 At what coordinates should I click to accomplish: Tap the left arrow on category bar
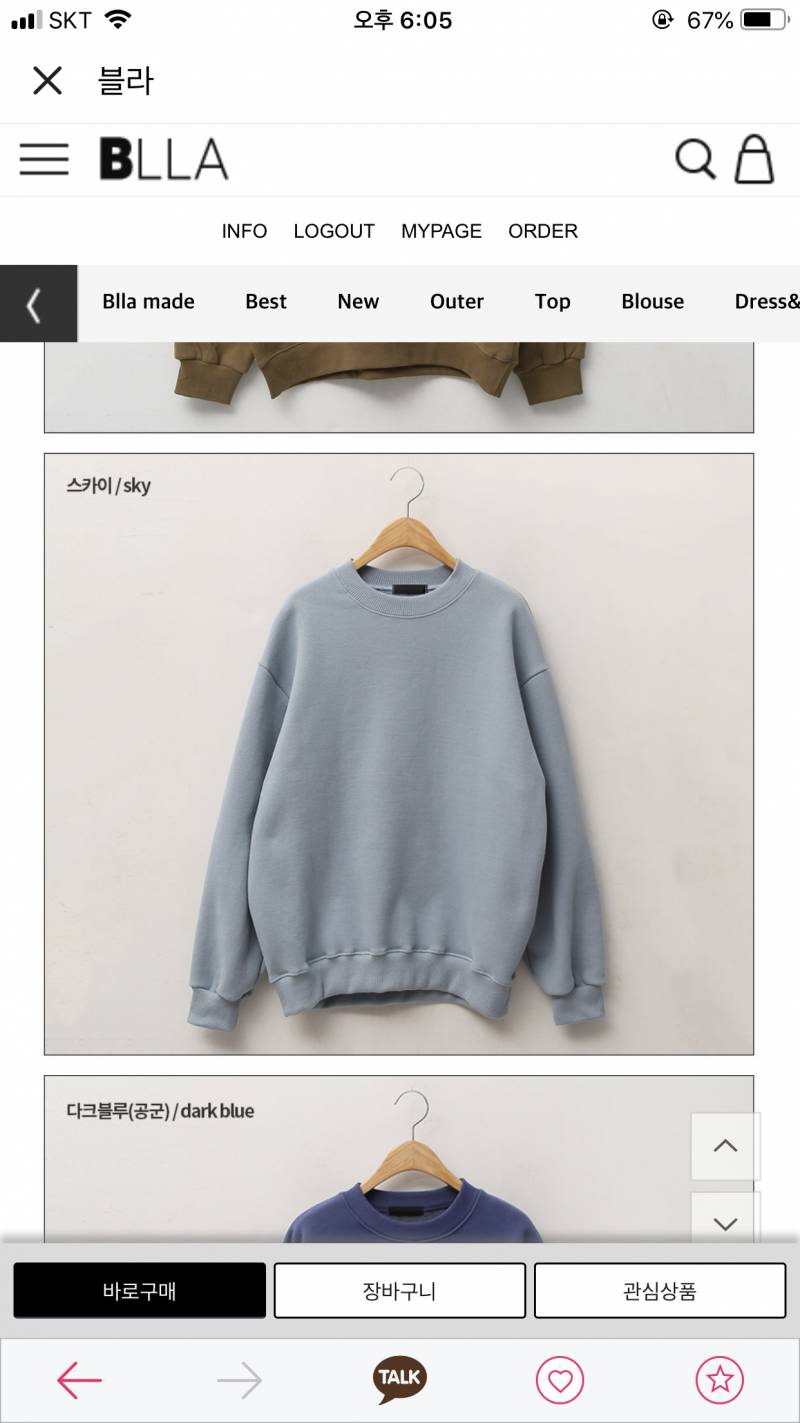[38, 304]
